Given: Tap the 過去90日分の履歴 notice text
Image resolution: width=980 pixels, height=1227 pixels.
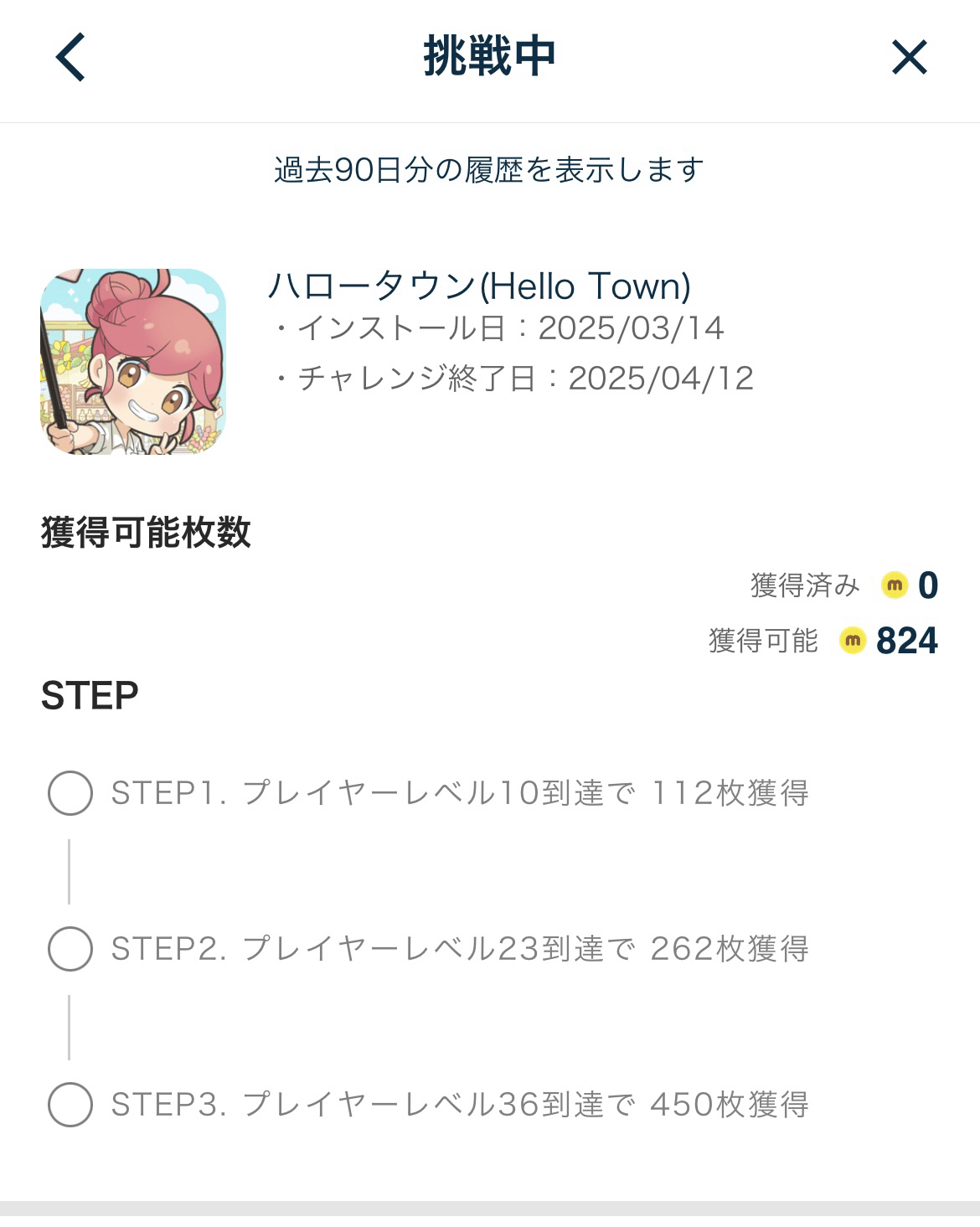Looking at the screenshot, I should pyautogui.click(x=490, y=167).
